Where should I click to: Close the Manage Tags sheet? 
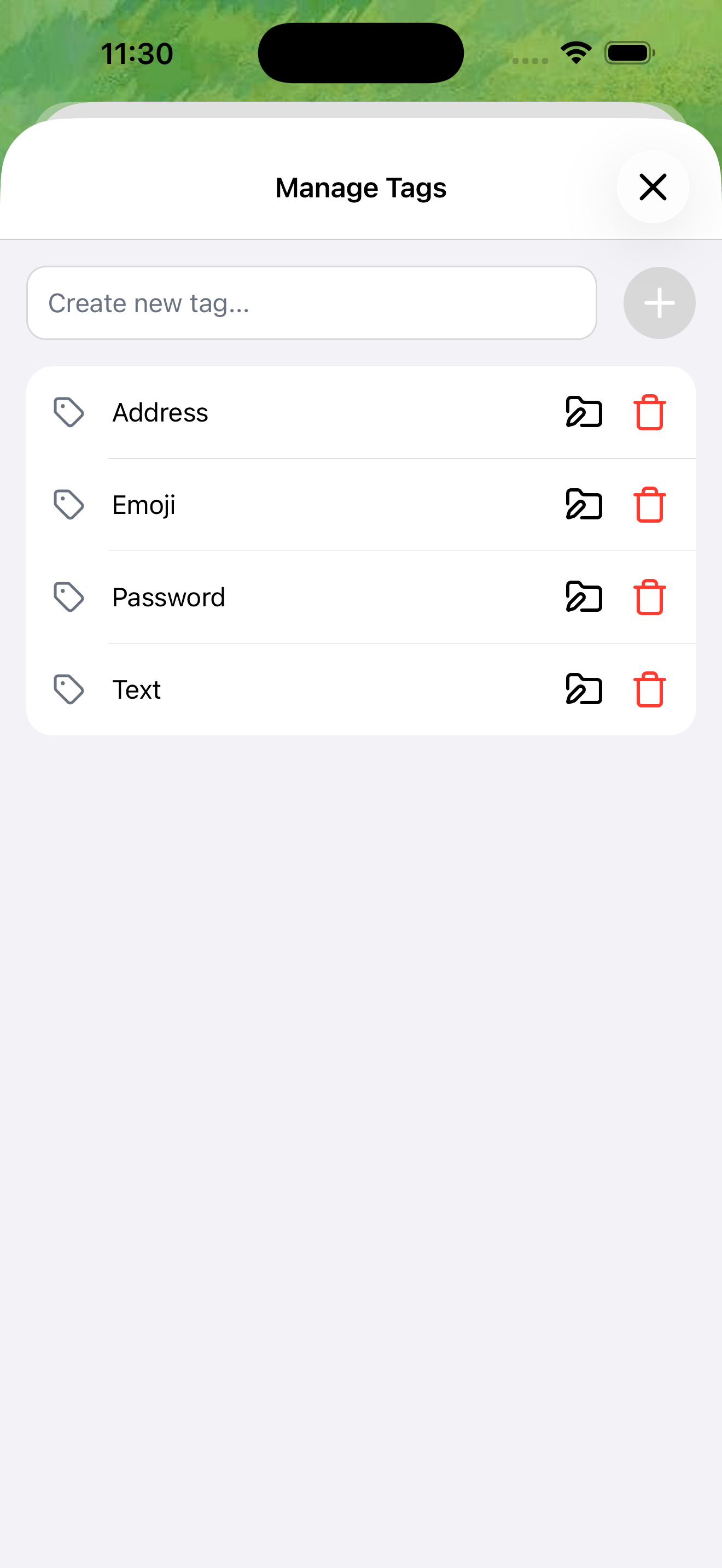click(x=653, y=187)
